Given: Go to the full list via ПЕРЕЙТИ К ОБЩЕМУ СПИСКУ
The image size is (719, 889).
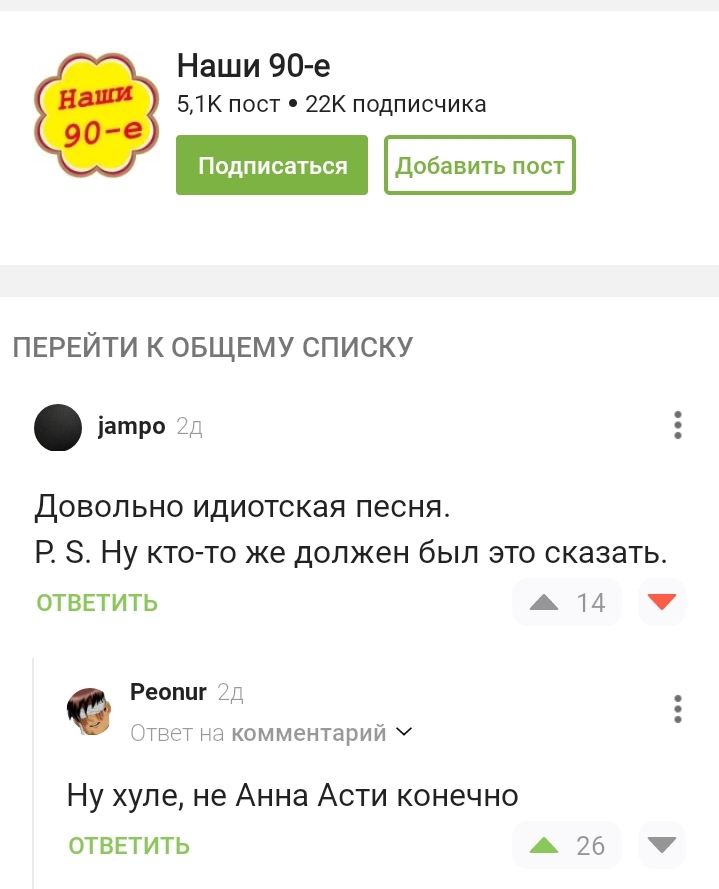Looking at the screenshot, I should point(212,348).
